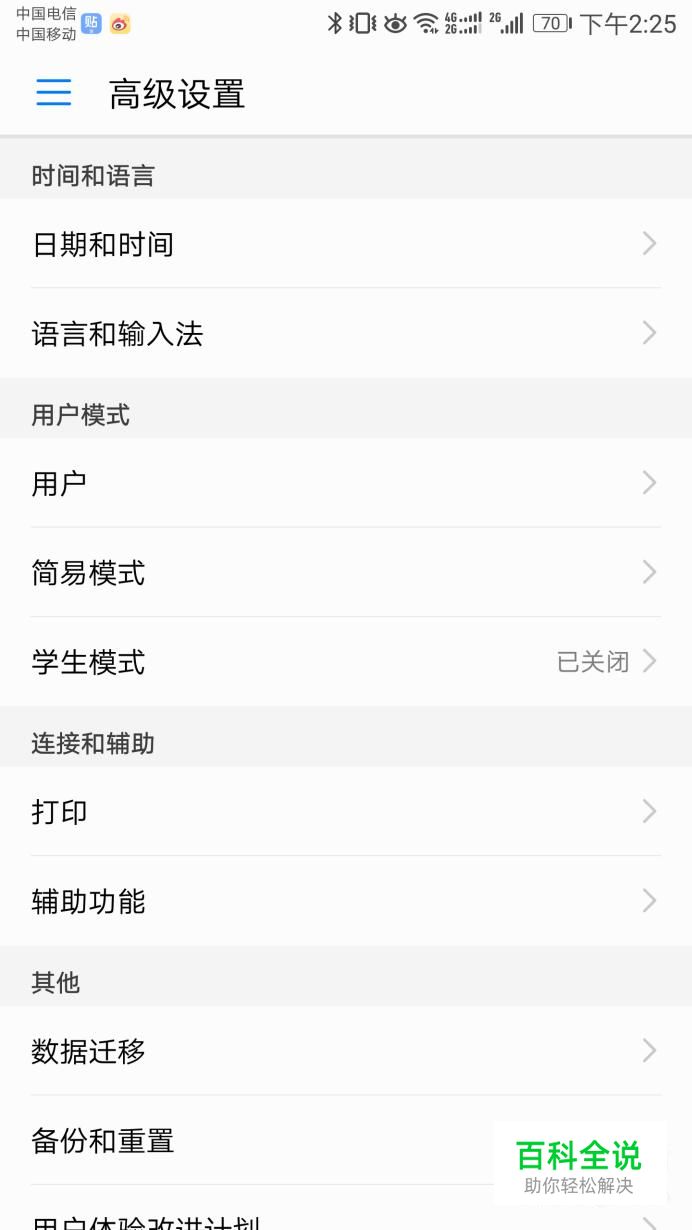692x1230 pixels.
Task: Open 备份和重置
Action: tap(346, 1140)
